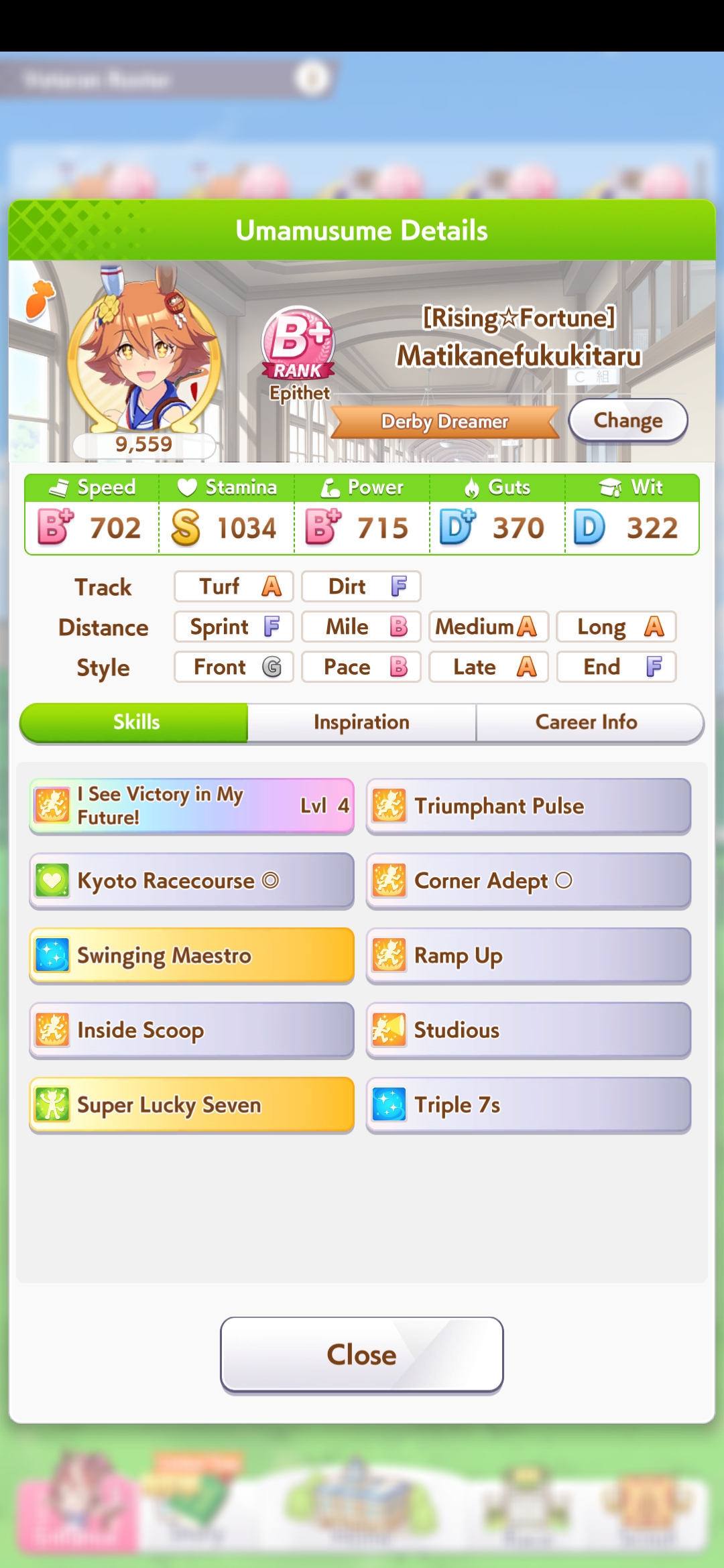The width and height of the screenshot is (724, 1568).
Task: Check the Studious skill description
Action: pyautogui.click(x=529, y=1031)
